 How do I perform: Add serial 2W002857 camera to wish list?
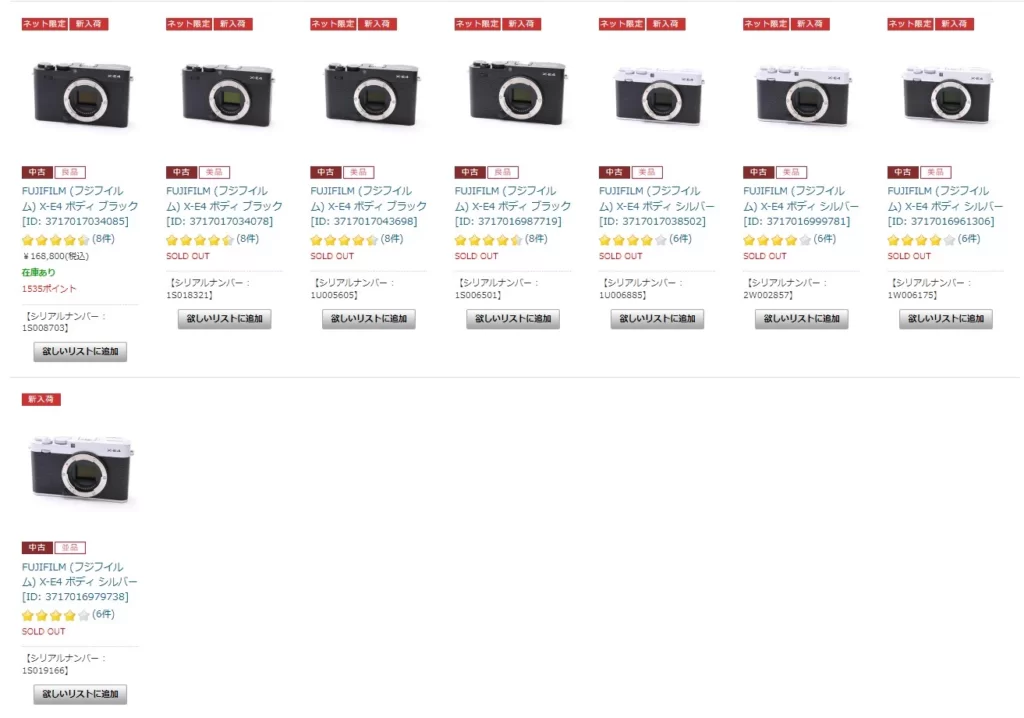point(801,319)
